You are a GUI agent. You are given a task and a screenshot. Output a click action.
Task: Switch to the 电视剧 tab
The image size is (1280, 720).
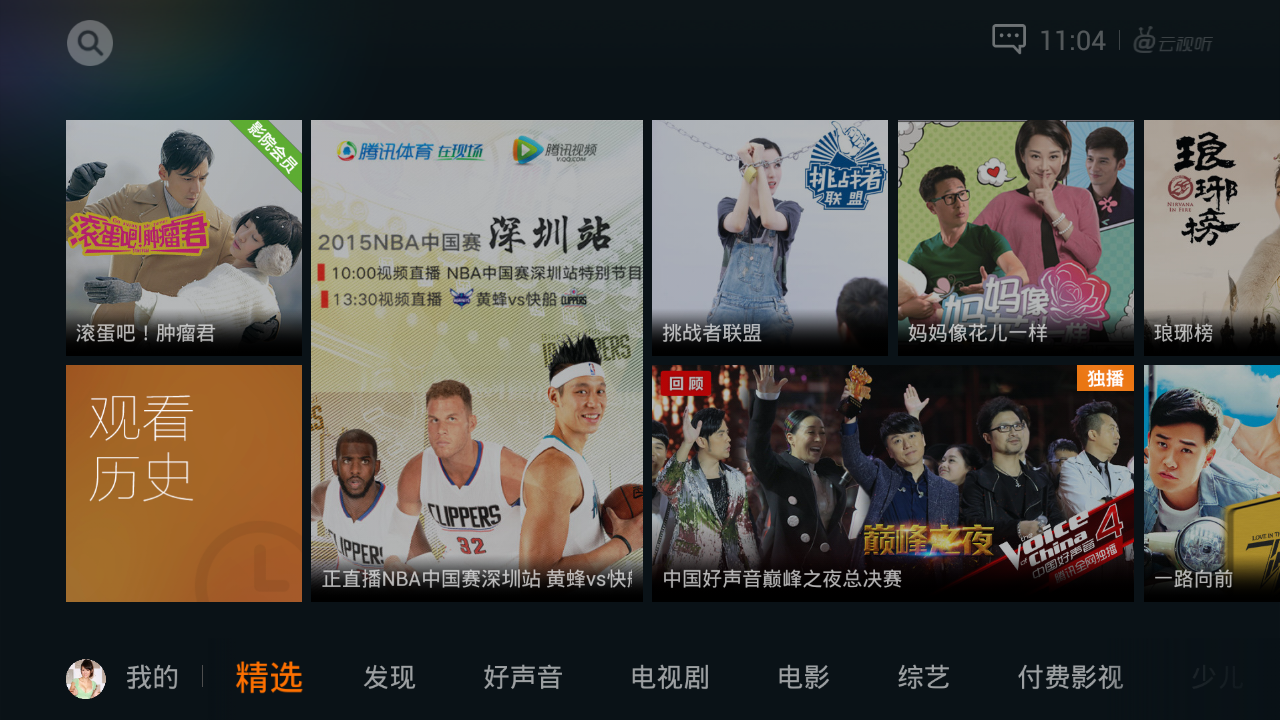click(x=670, y=678)
